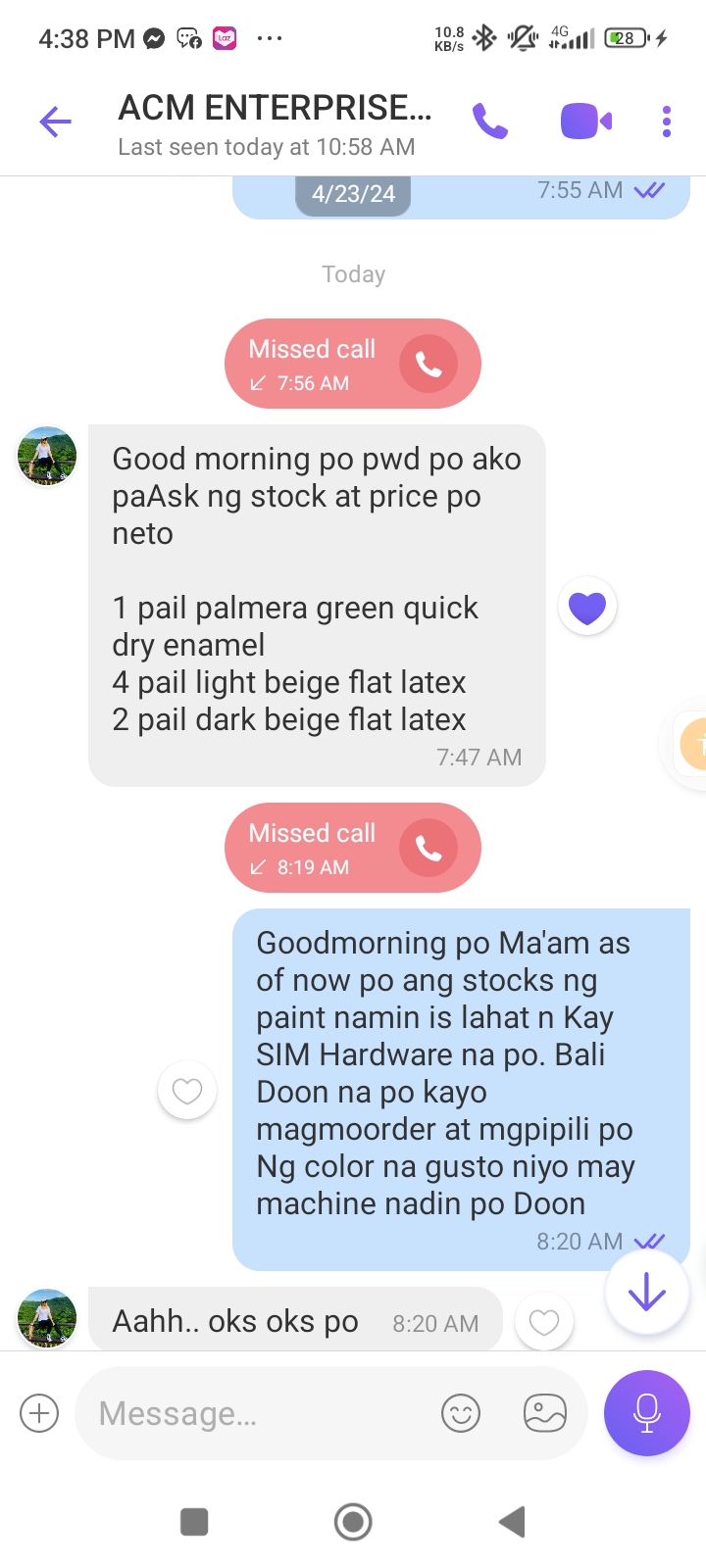
Task: Tap the system home button
Action: pos(353,1522)
